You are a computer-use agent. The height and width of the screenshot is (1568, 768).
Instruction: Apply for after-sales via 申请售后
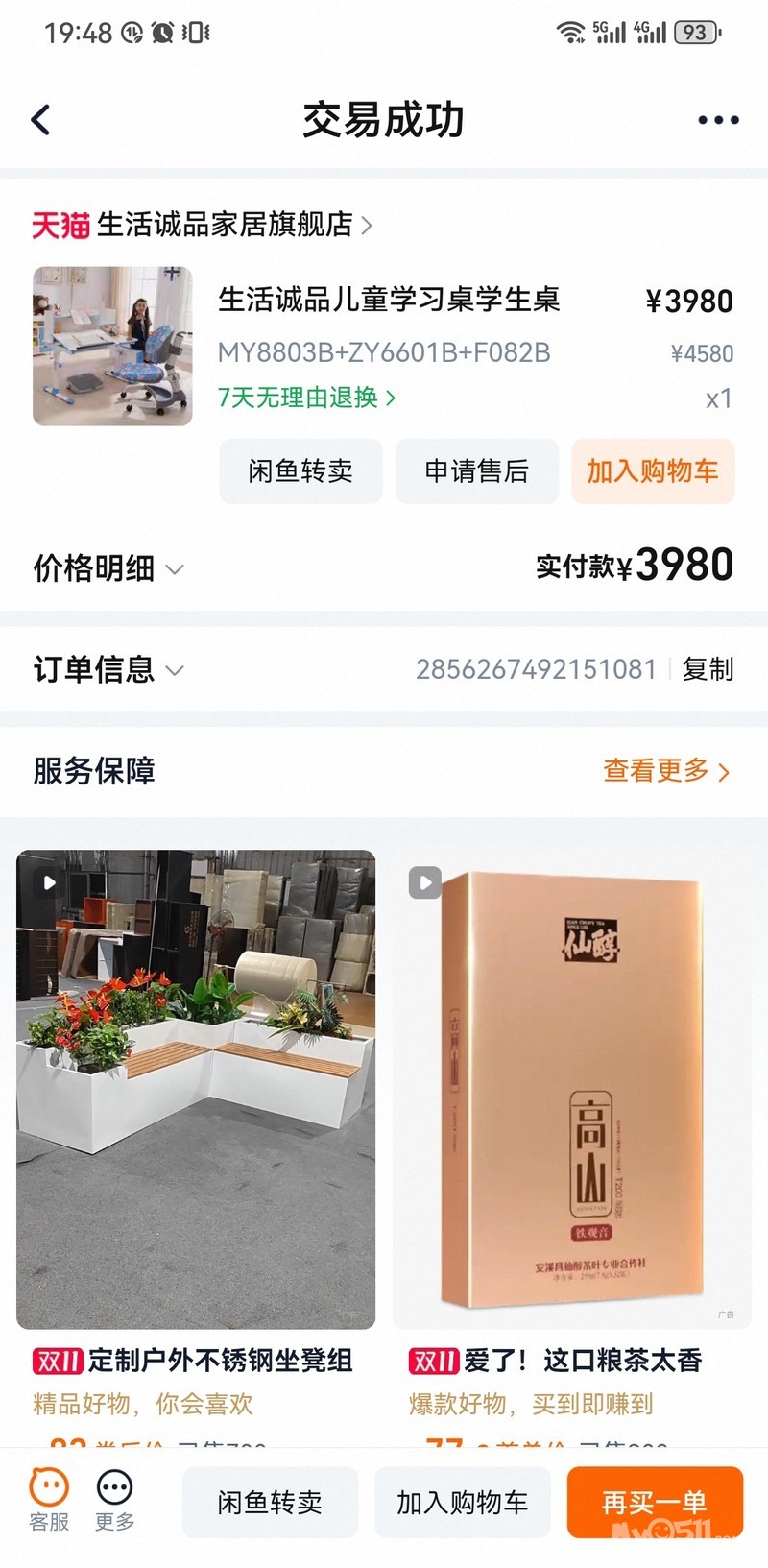(x=476, y=470)
